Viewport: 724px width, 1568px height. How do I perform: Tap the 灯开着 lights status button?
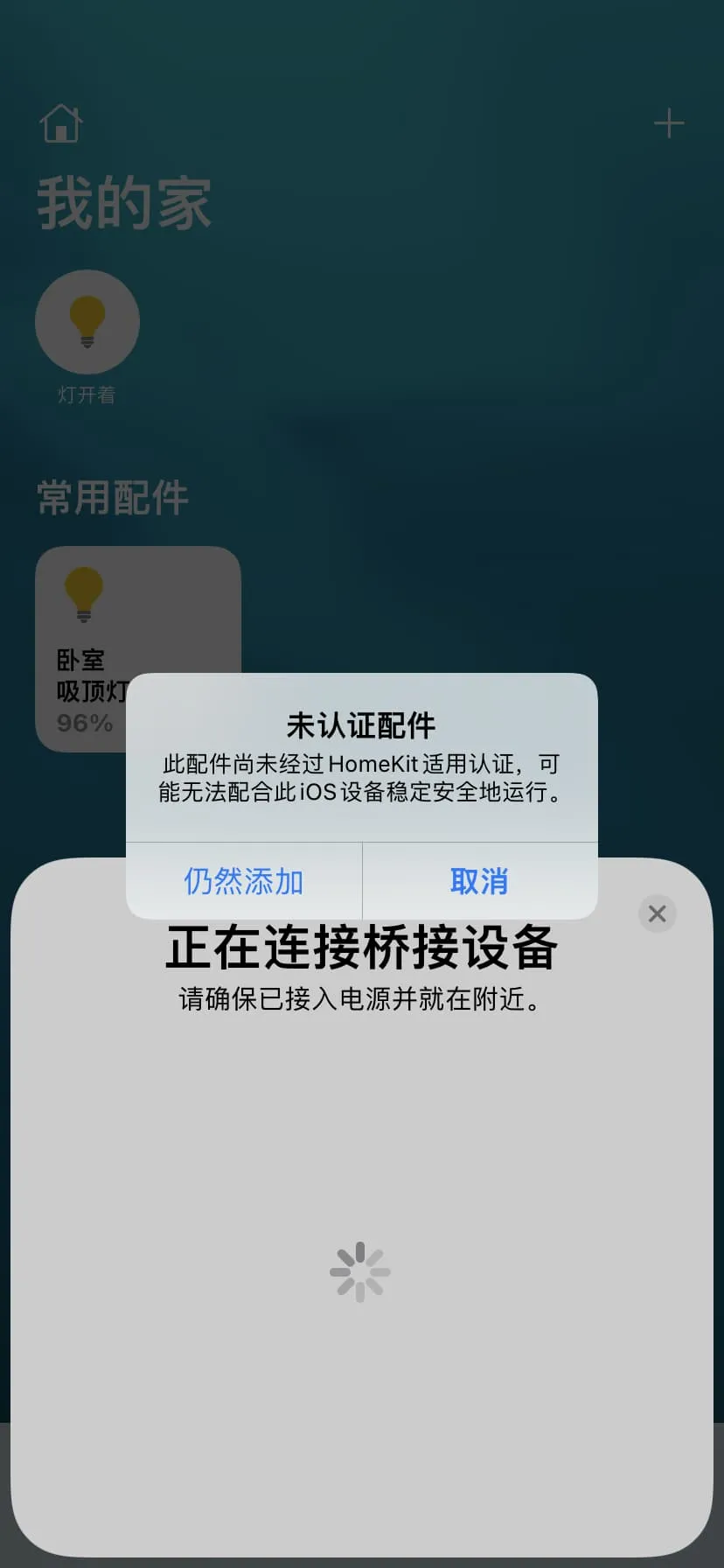(x=87, y=323)
